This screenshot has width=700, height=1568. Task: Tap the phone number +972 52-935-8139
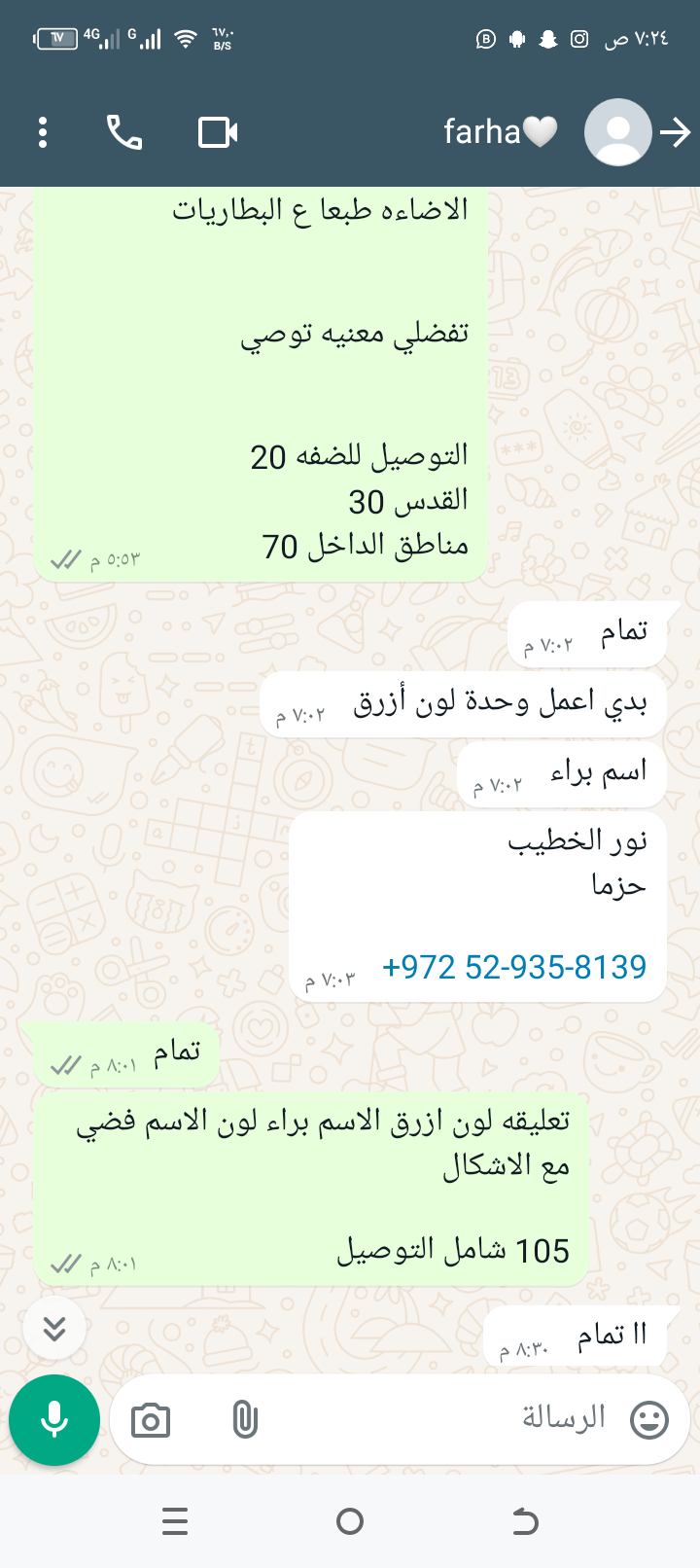[514, 967]
